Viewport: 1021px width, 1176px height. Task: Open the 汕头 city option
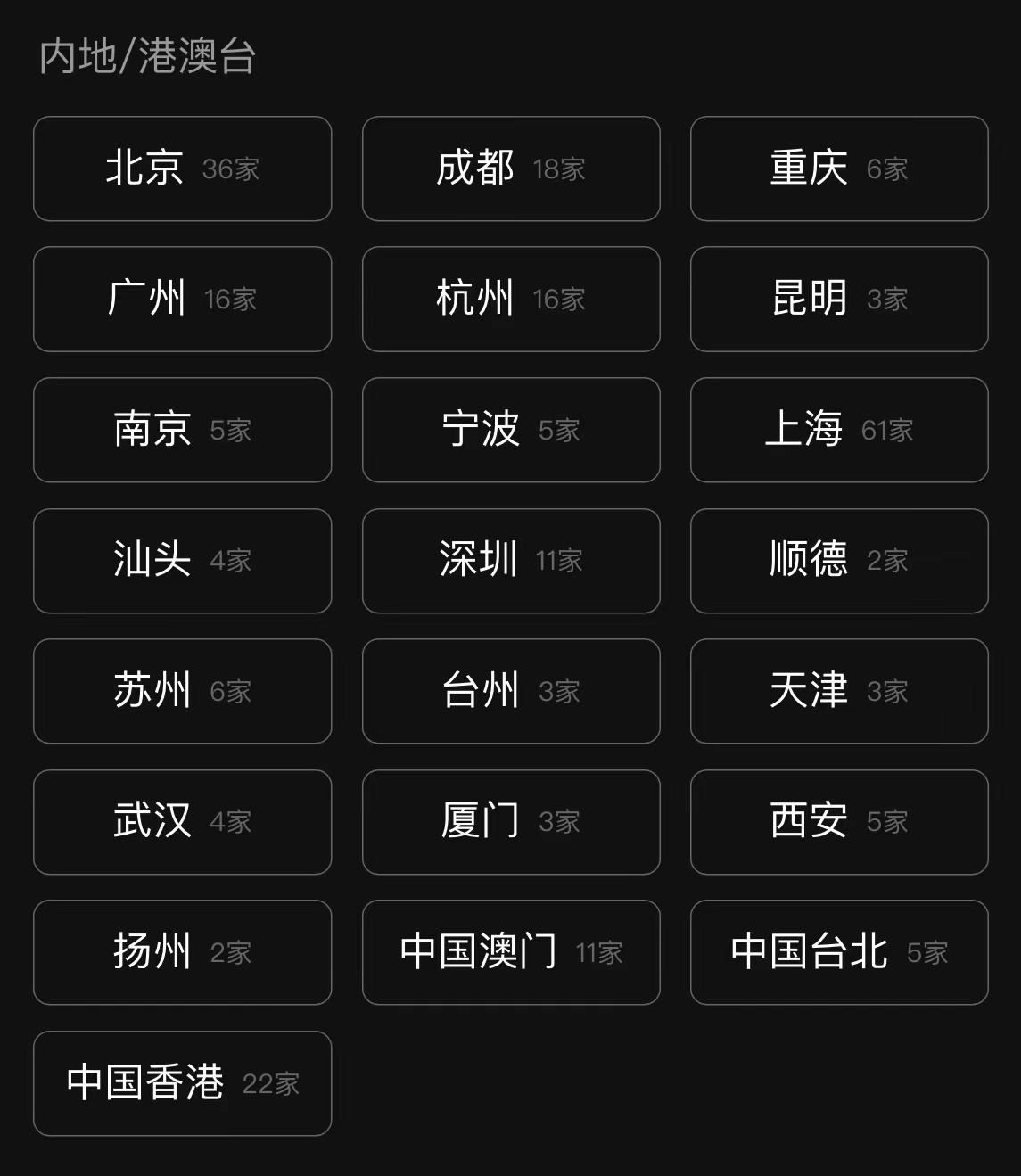pyautogui.click(x=182, y=561)
